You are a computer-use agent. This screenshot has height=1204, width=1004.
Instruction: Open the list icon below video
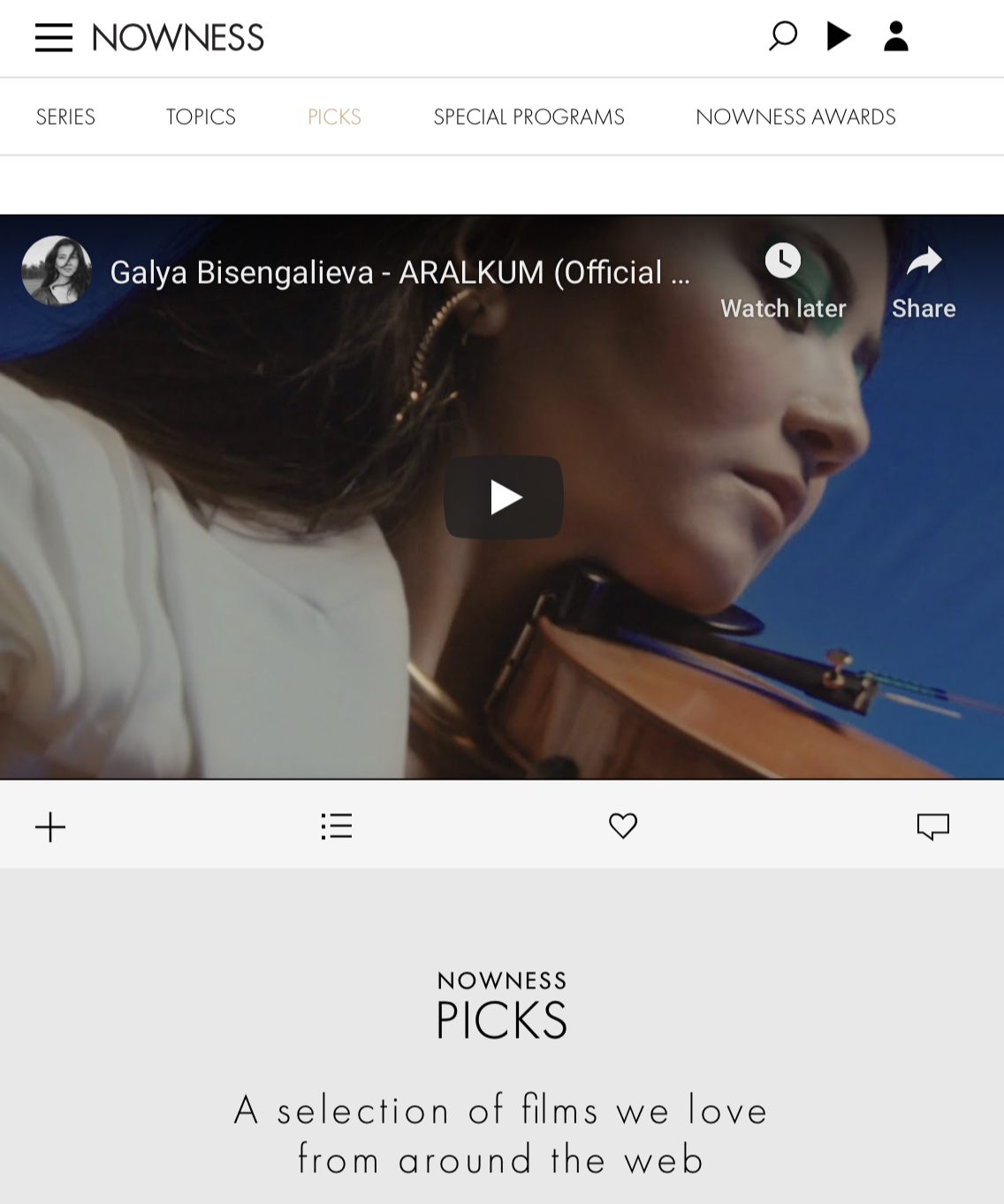(x=337, y=826)
